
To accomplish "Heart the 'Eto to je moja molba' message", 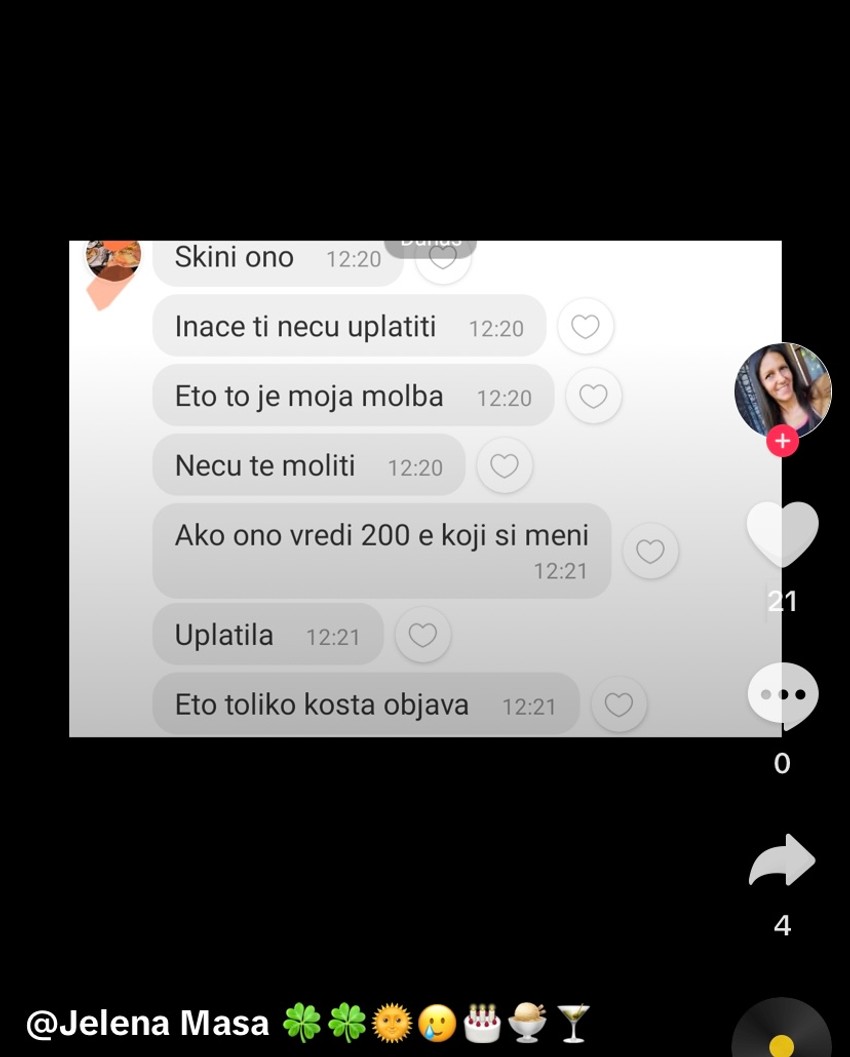I will (593, 396).
